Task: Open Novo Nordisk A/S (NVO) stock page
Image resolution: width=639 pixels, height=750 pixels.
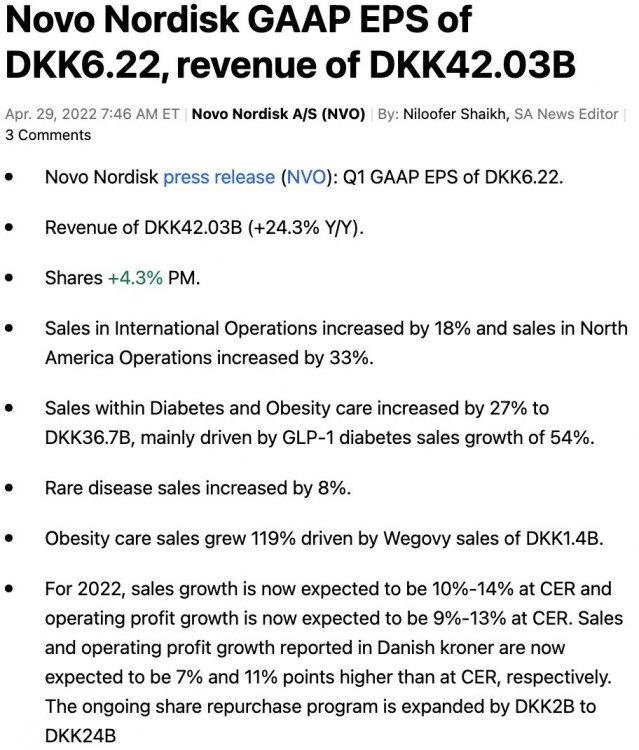Action: (x=278, y=114)
